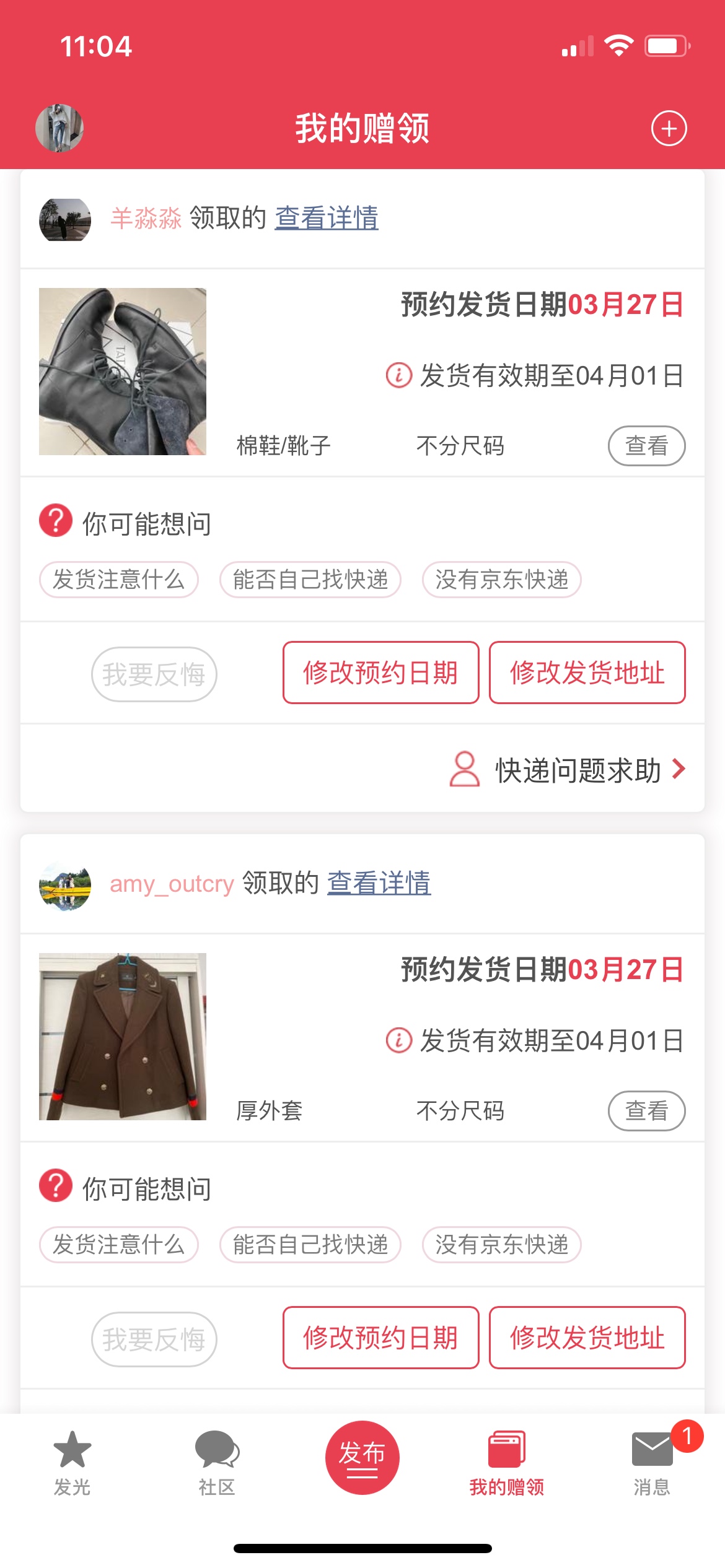
Task: Open the 消息 messages tab
Action: pyautogui.click(x=652, y=1463)
